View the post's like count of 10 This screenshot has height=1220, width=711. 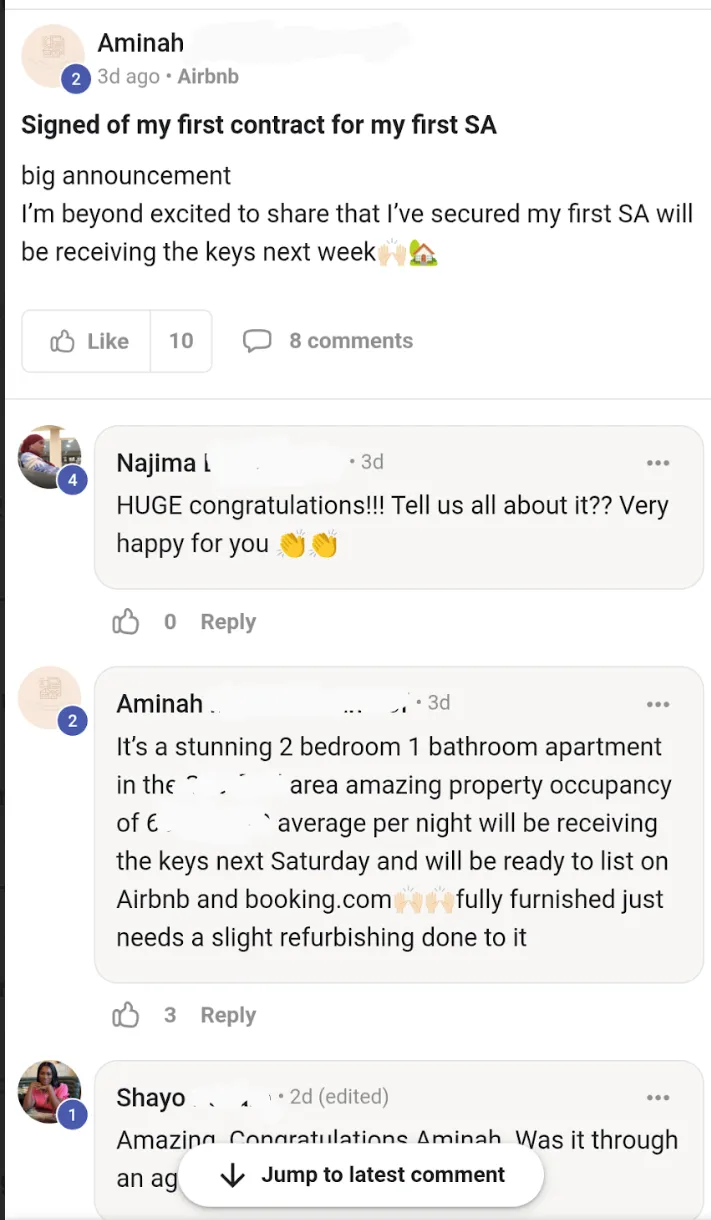(181, 341)
